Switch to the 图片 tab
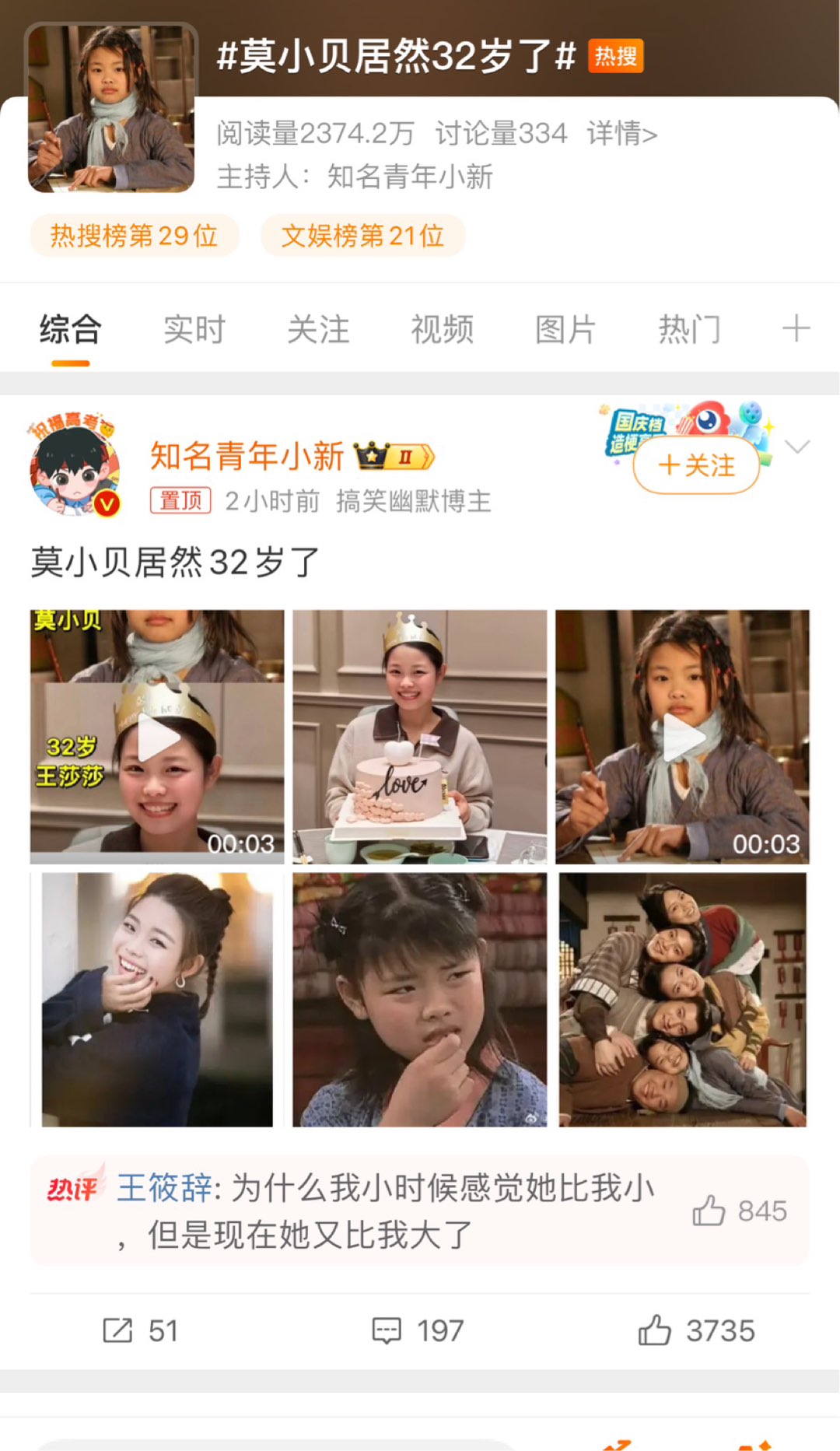 point(565,329)
